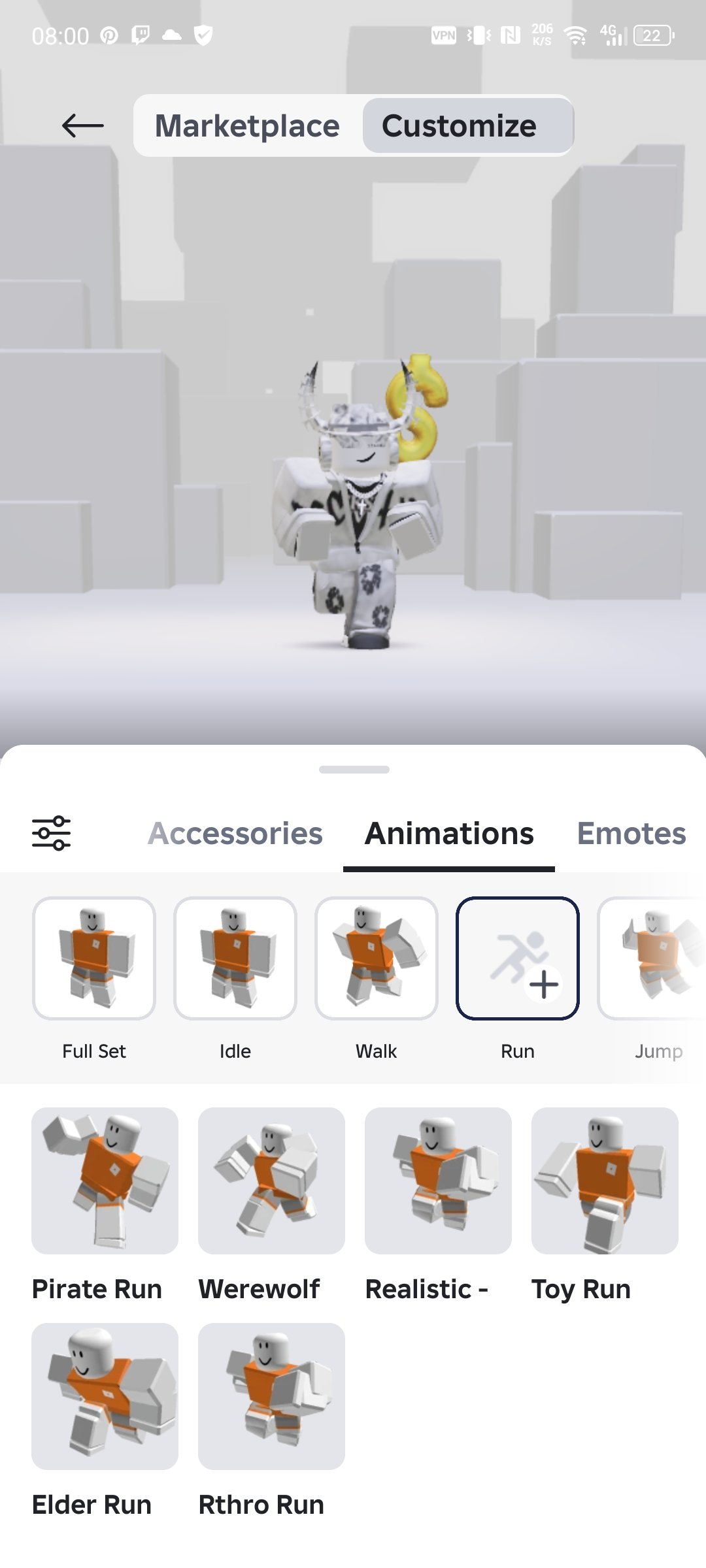Equip the Pirate Run animation
The height and width of the screenshot is (1568, 706).
[105, 1181]
